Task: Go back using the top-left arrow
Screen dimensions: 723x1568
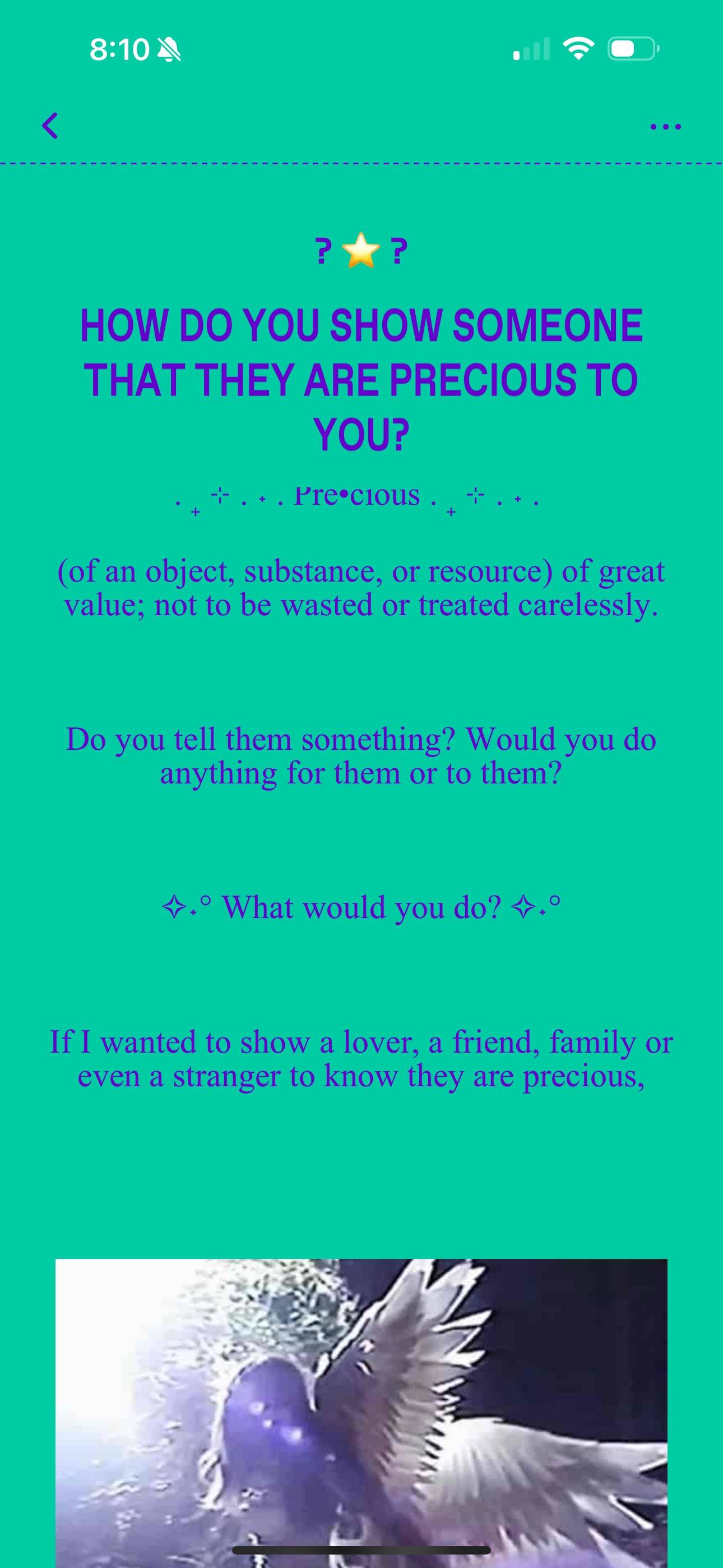Action: 50,126
